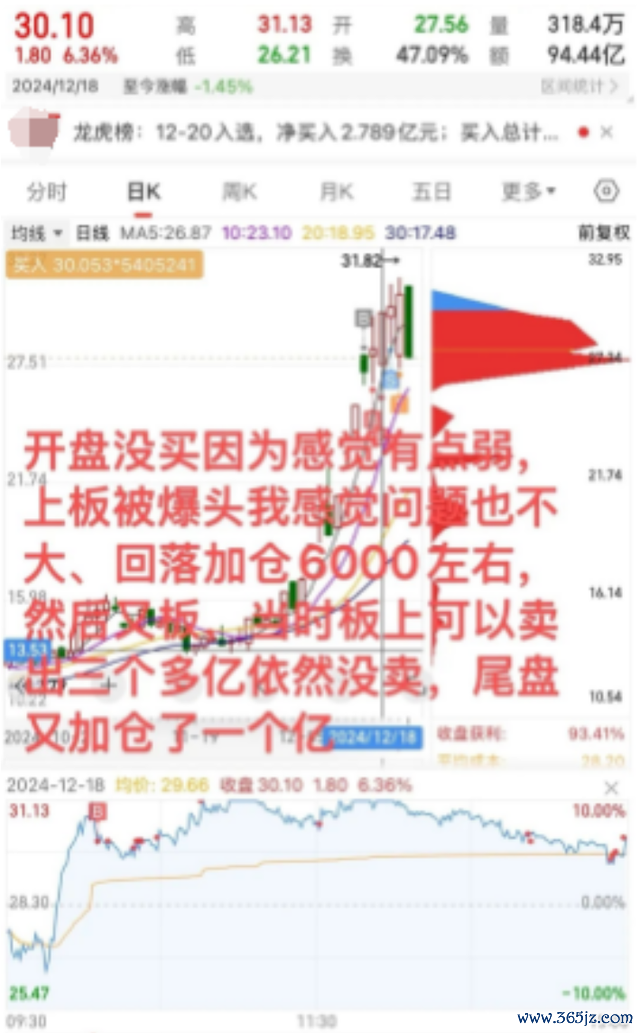
Task: Open the 均线 indicator dropdown
Action: pos(36,233)
